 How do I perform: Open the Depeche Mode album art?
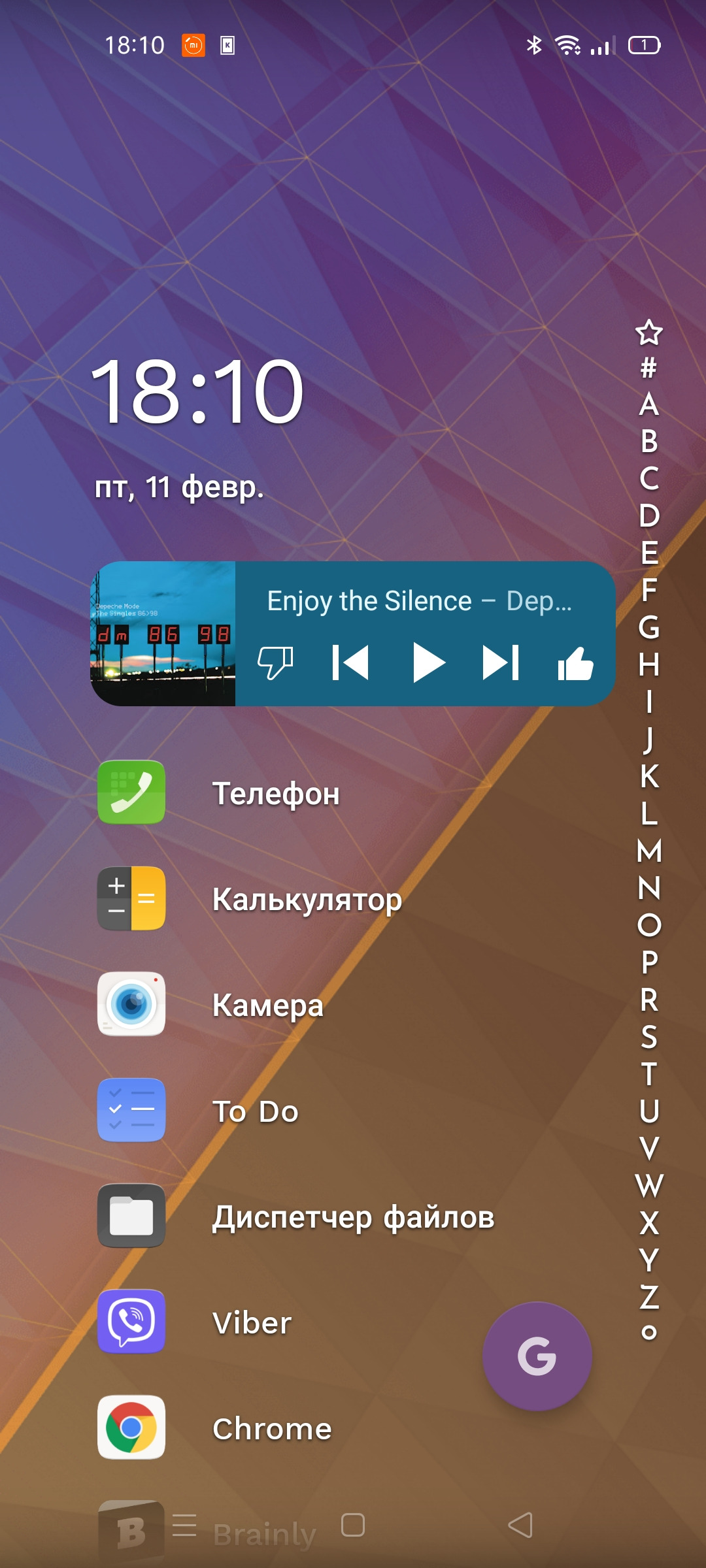[163, 634]
